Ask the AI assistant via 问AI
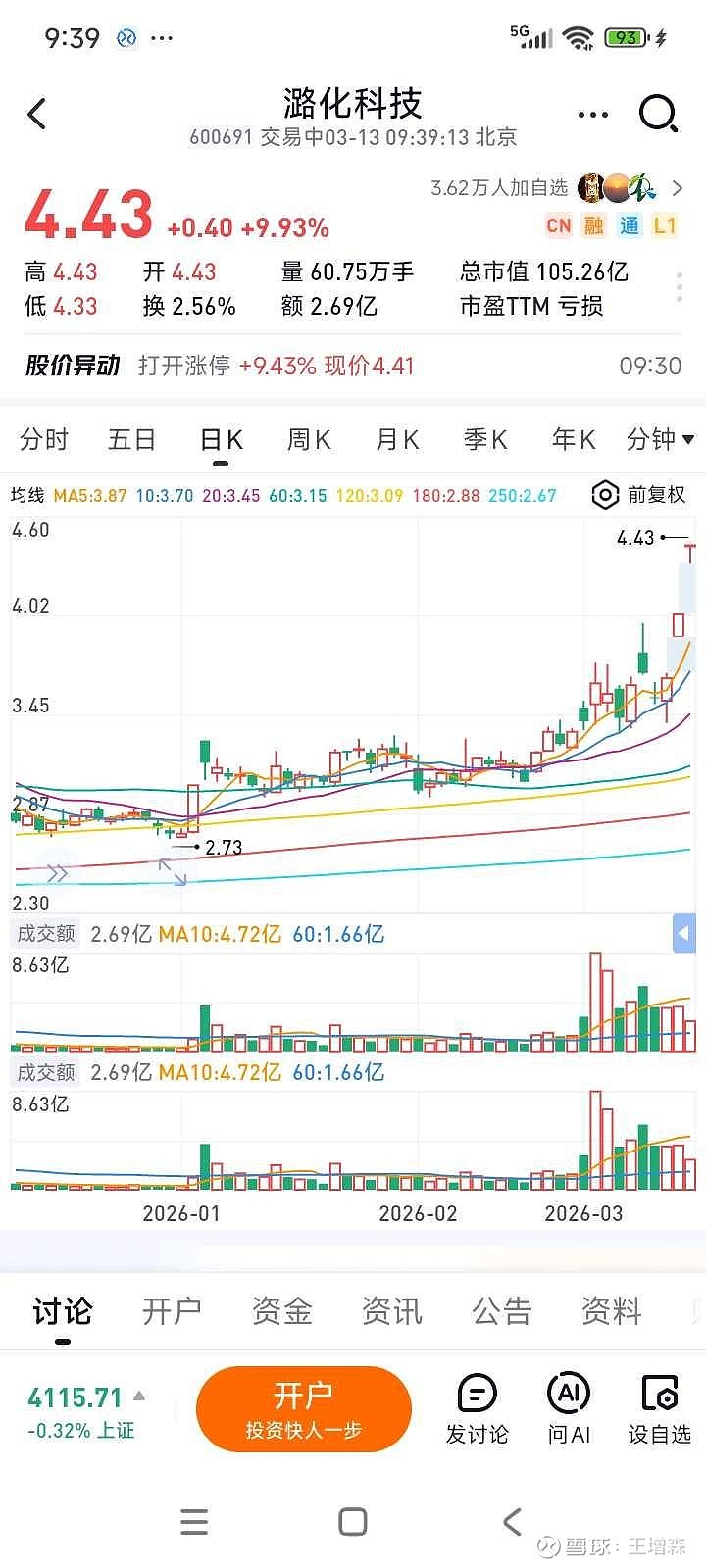 (569, 1409)
